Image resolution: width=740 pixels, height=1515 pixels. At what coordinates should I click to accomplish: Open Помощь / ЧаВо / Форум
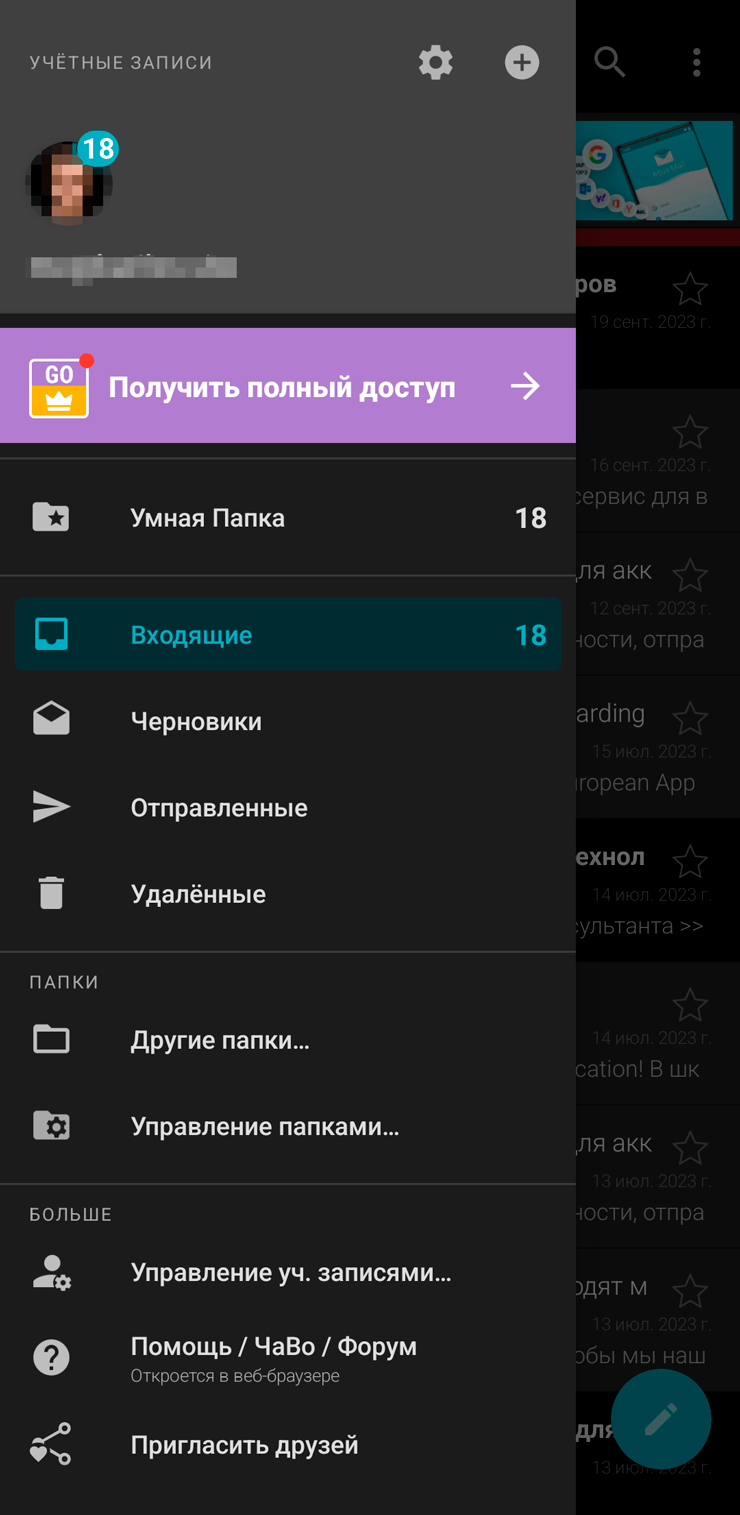pyautogui.click(x=288, y=1358)
